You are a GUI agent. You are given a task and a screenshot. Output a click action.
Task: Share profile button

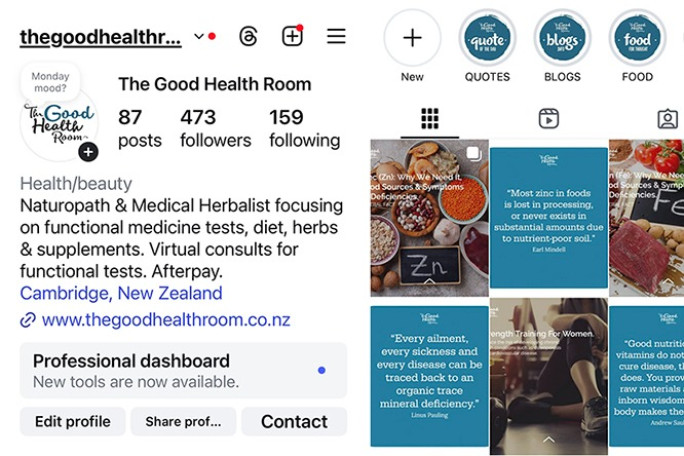pyautogui.click(x=183, y=422)
